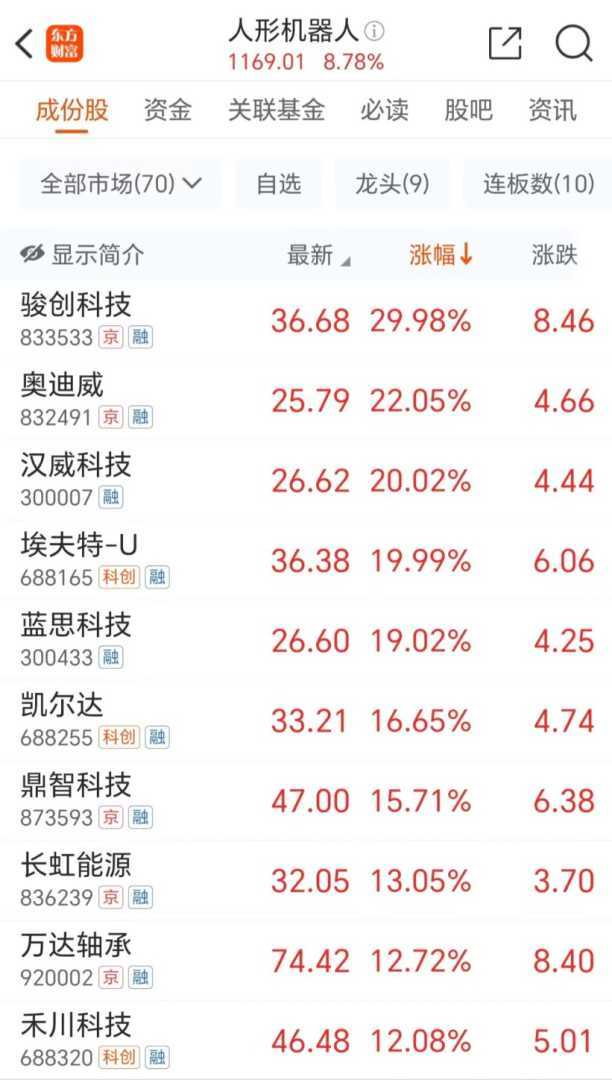Switch to the 股吧 tab
The height and width of the screenshot is (1080, 612).
468,110
